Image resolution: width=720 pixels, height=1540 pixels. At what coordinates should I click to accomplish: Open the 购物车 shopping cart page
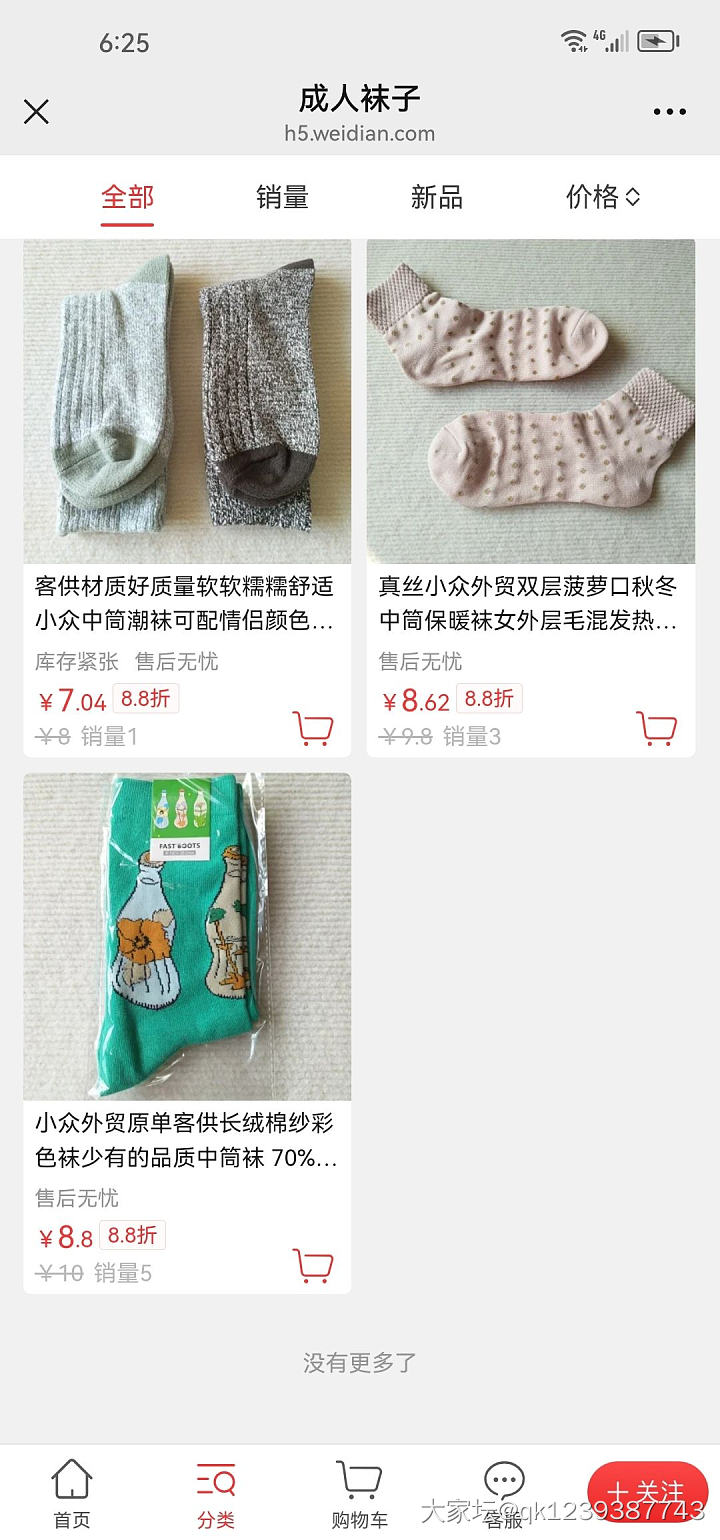click(359, 1490)
